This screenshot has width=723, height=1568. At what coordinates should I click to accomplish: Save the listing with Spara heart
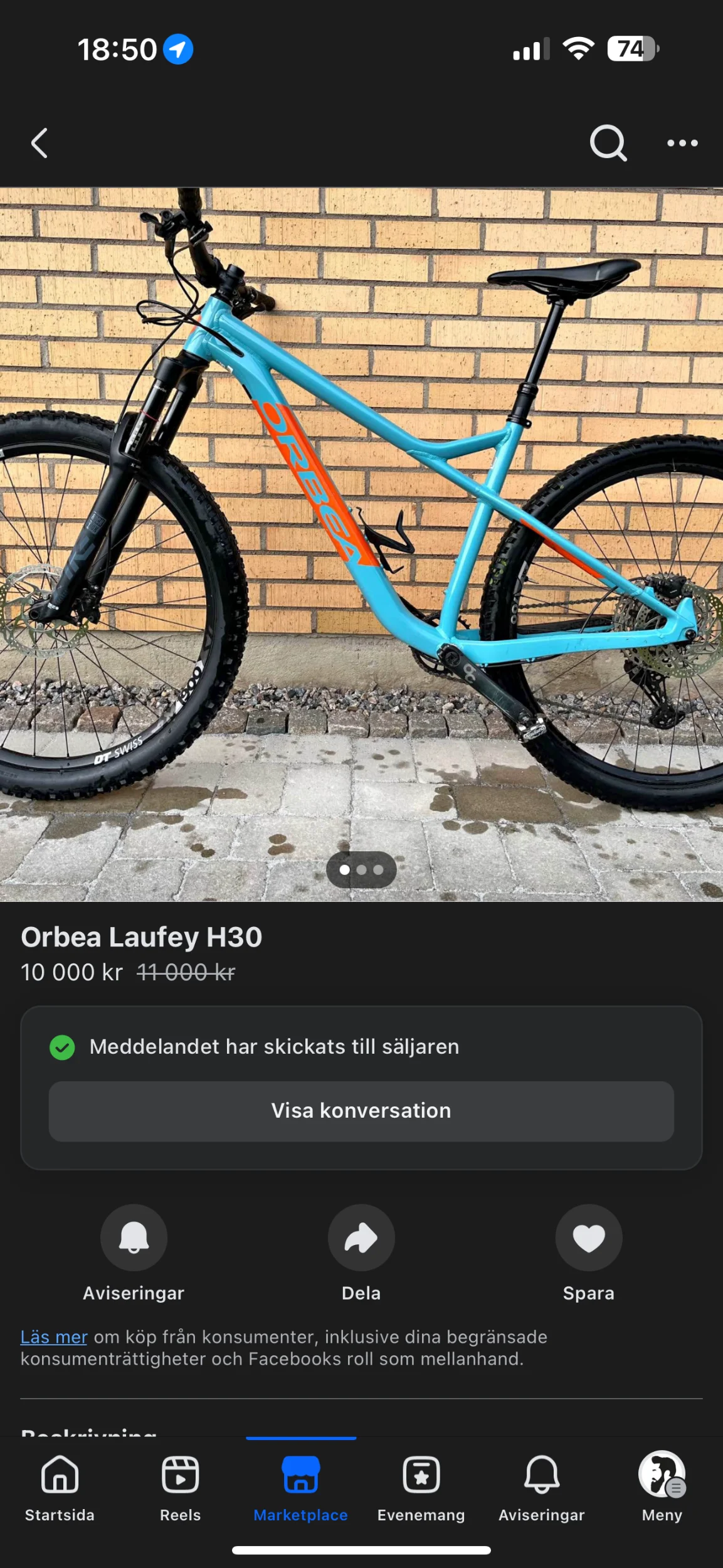588,1237
